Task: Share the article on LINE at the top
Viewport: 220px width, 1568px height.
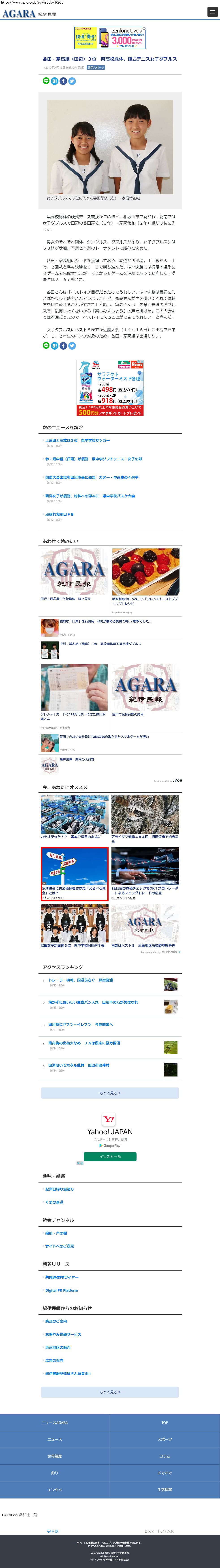Action: [x=46, y=81]
